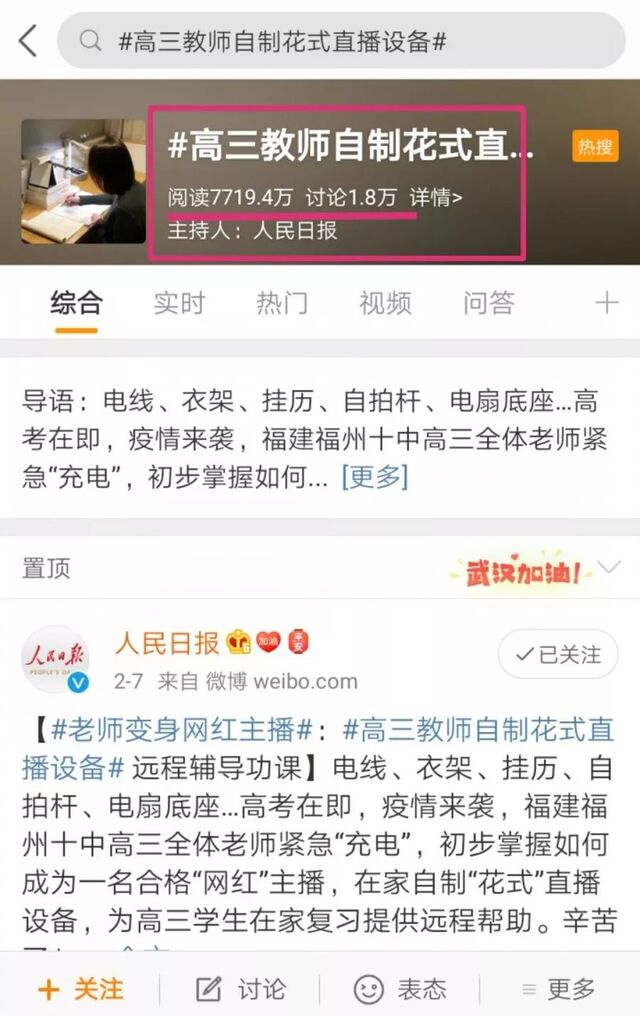The image size is (640, 1016).
Task: Open the topic cover thumbnail
Action: tap(83, 181)
